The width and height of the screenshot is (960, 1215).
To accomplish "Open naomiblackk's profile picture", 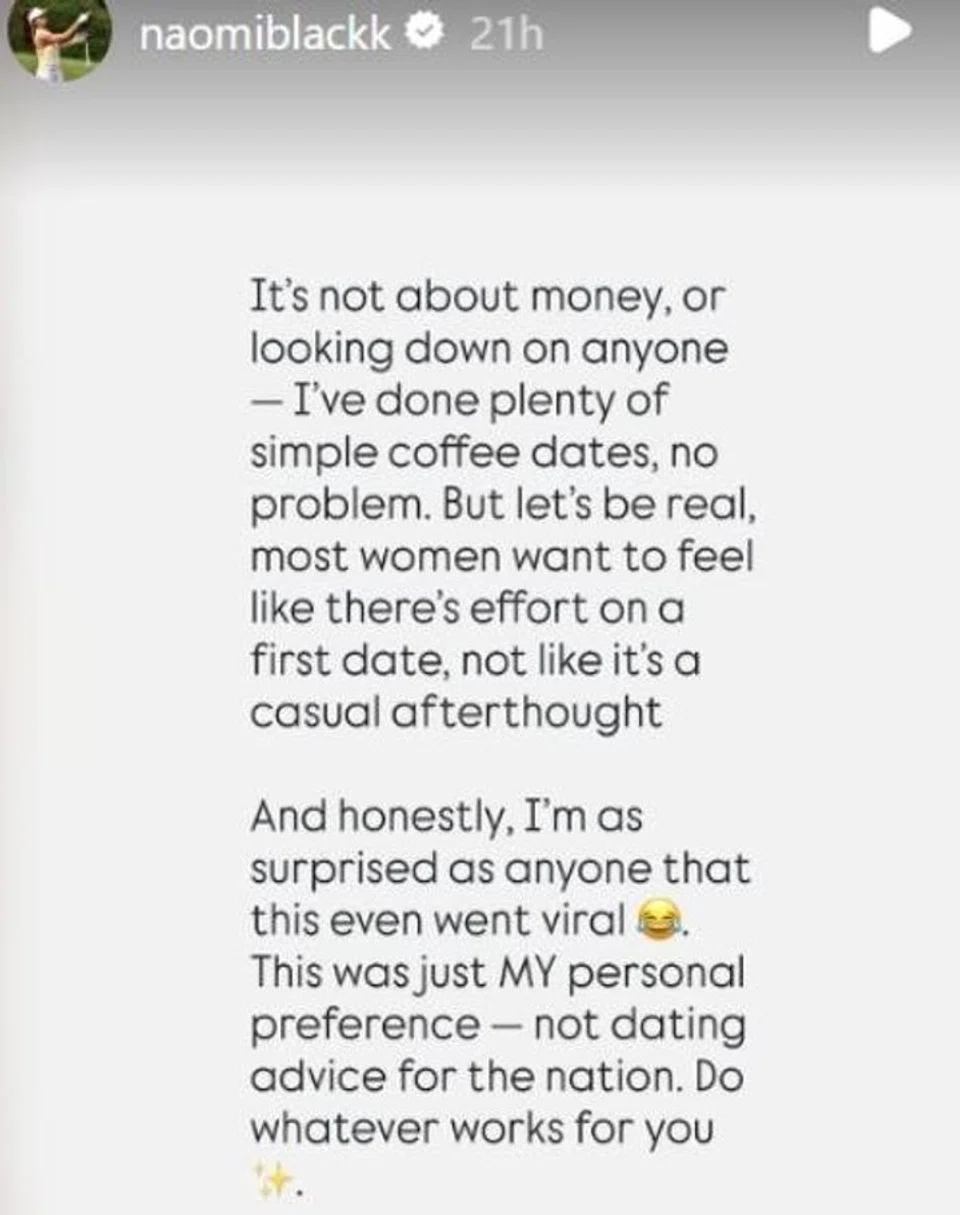I will 59,38.
